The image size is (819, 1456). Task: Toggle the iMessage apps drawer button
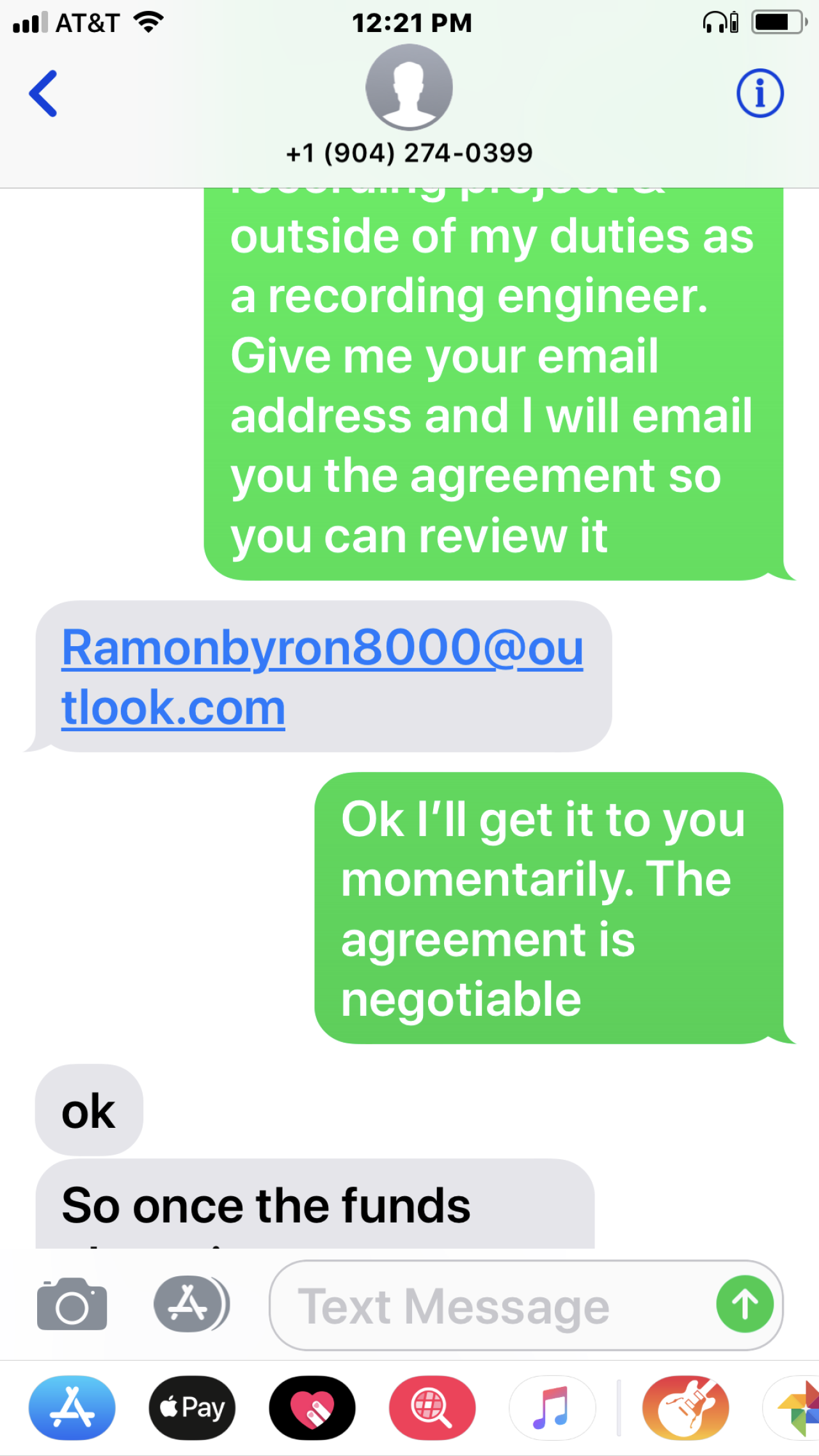[x=191, y=1304]
